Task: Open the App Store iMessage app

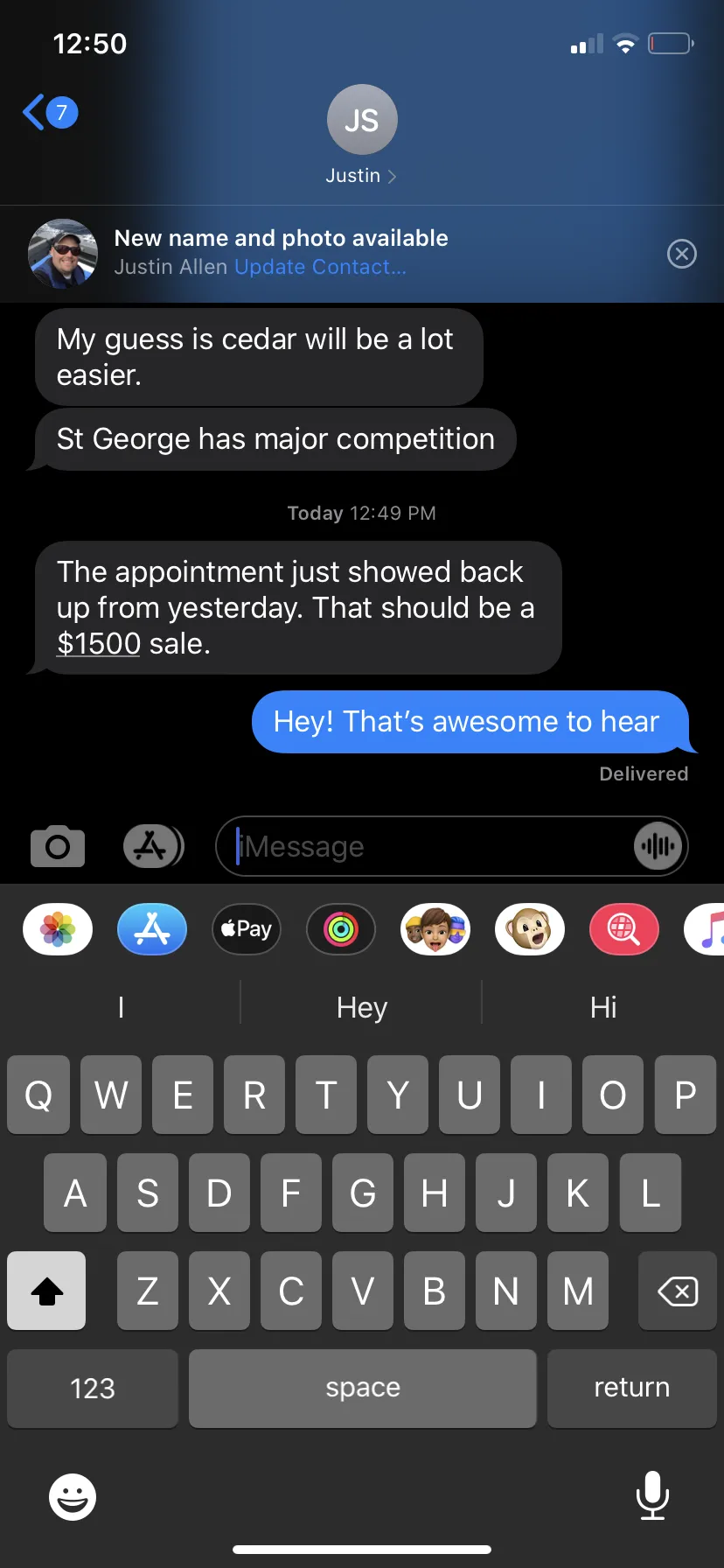Action: [x=152, y=929]
